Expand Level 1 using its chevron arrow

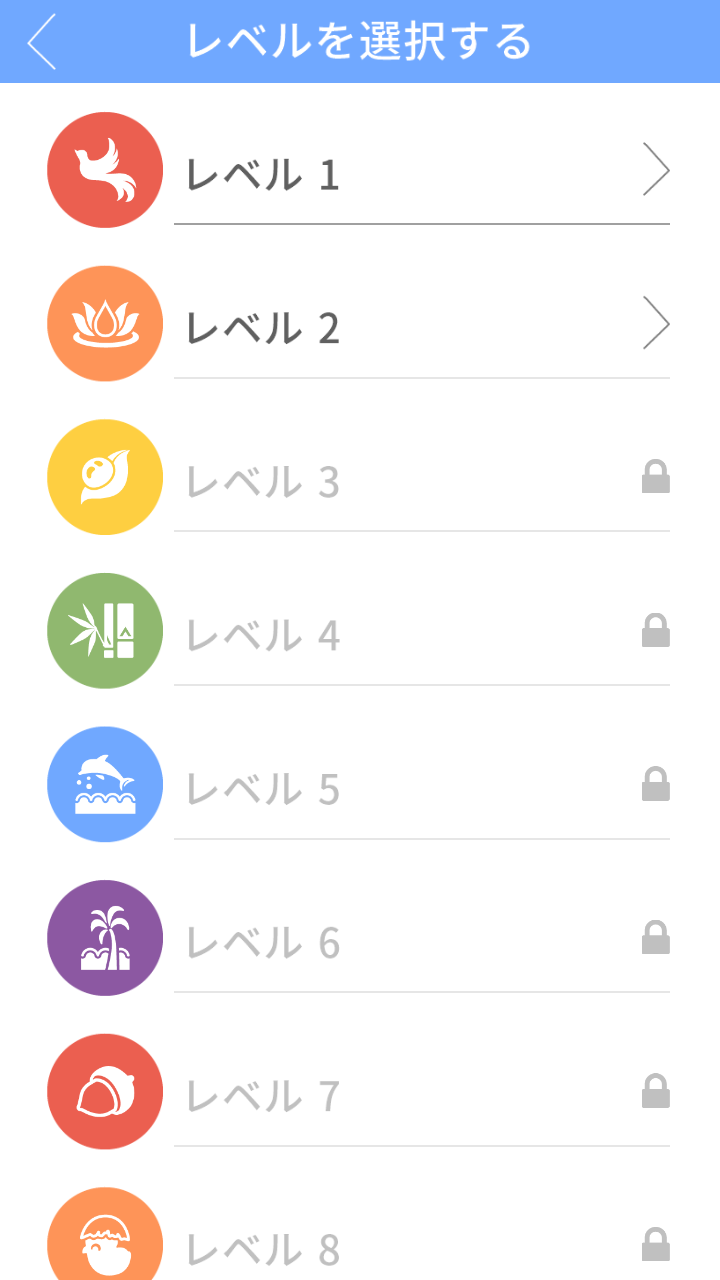(x=657, y=169)
